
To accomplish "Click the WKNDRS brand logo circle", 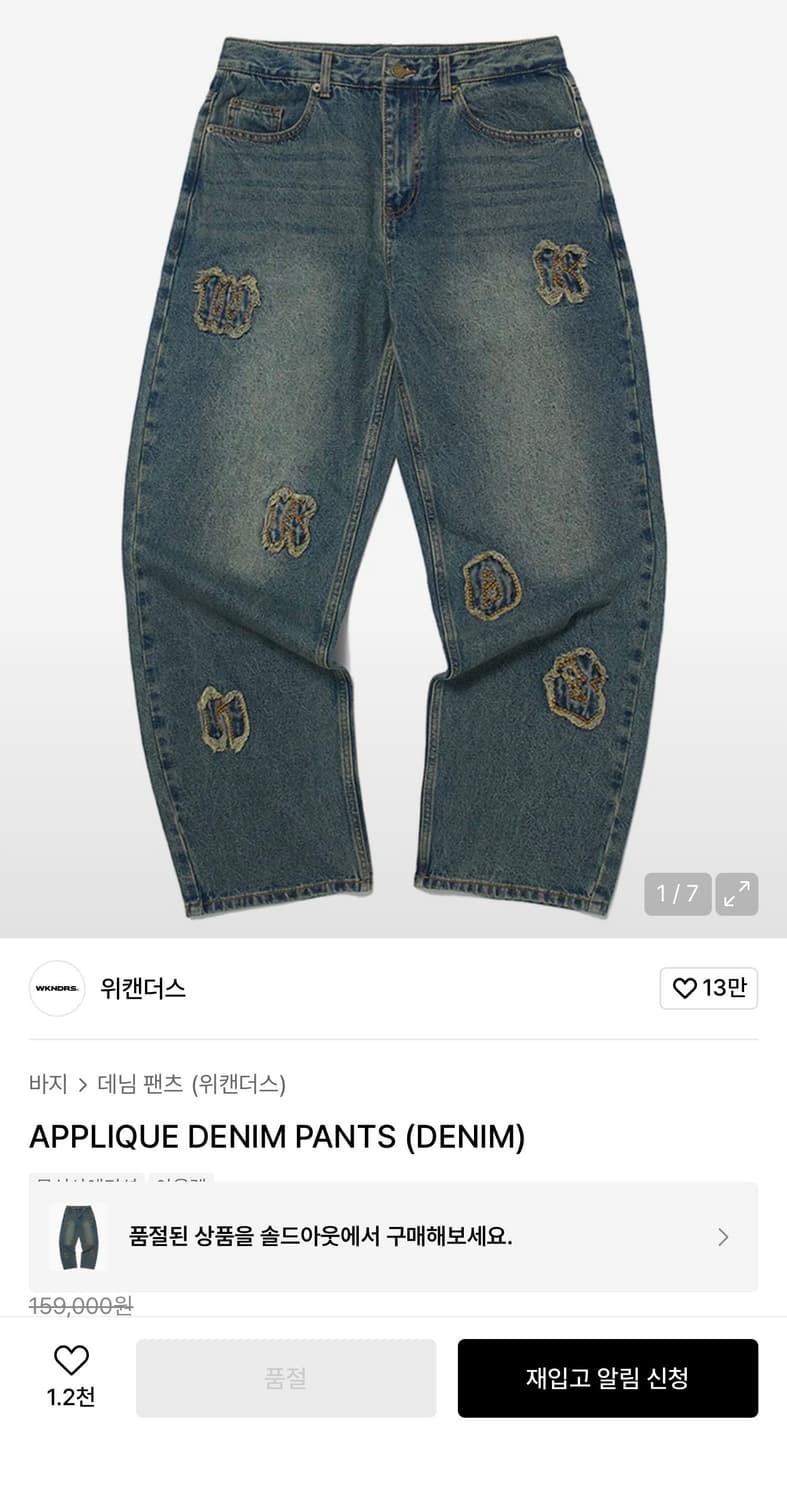I will pyautogui.click(x=57, y=988).
